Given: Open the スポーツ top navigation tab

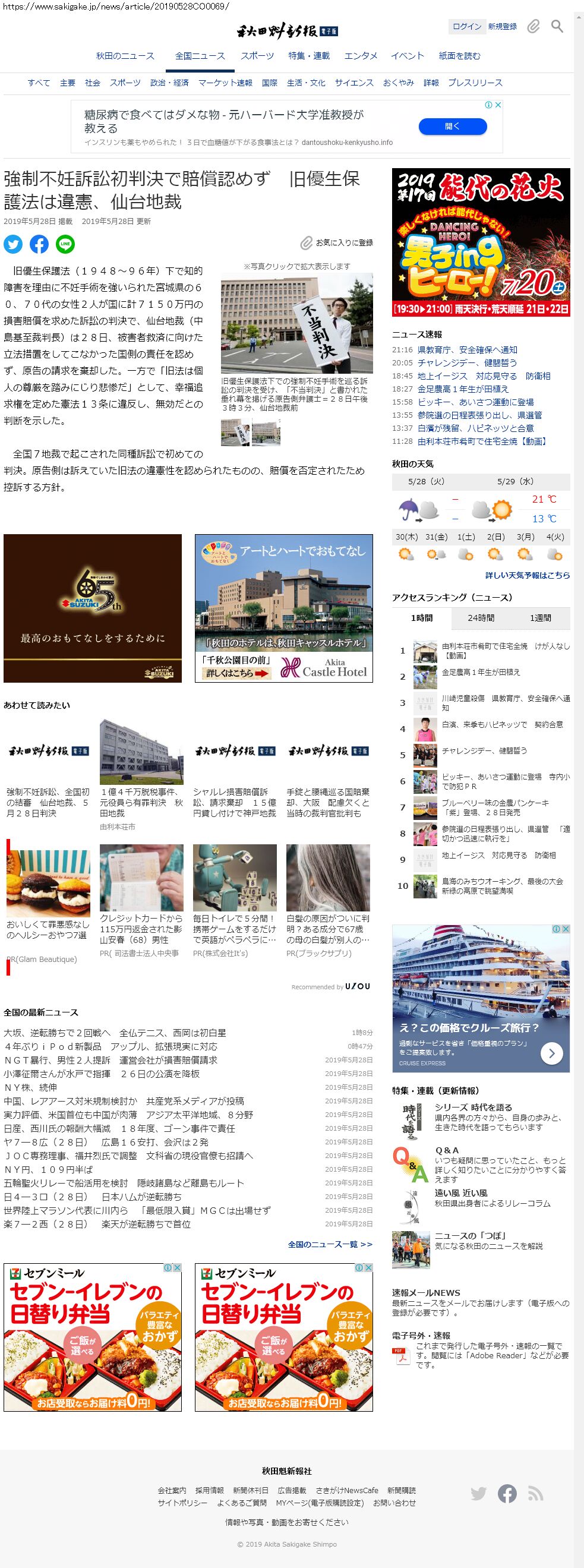Looking at the screenshot, I should 257,56.
